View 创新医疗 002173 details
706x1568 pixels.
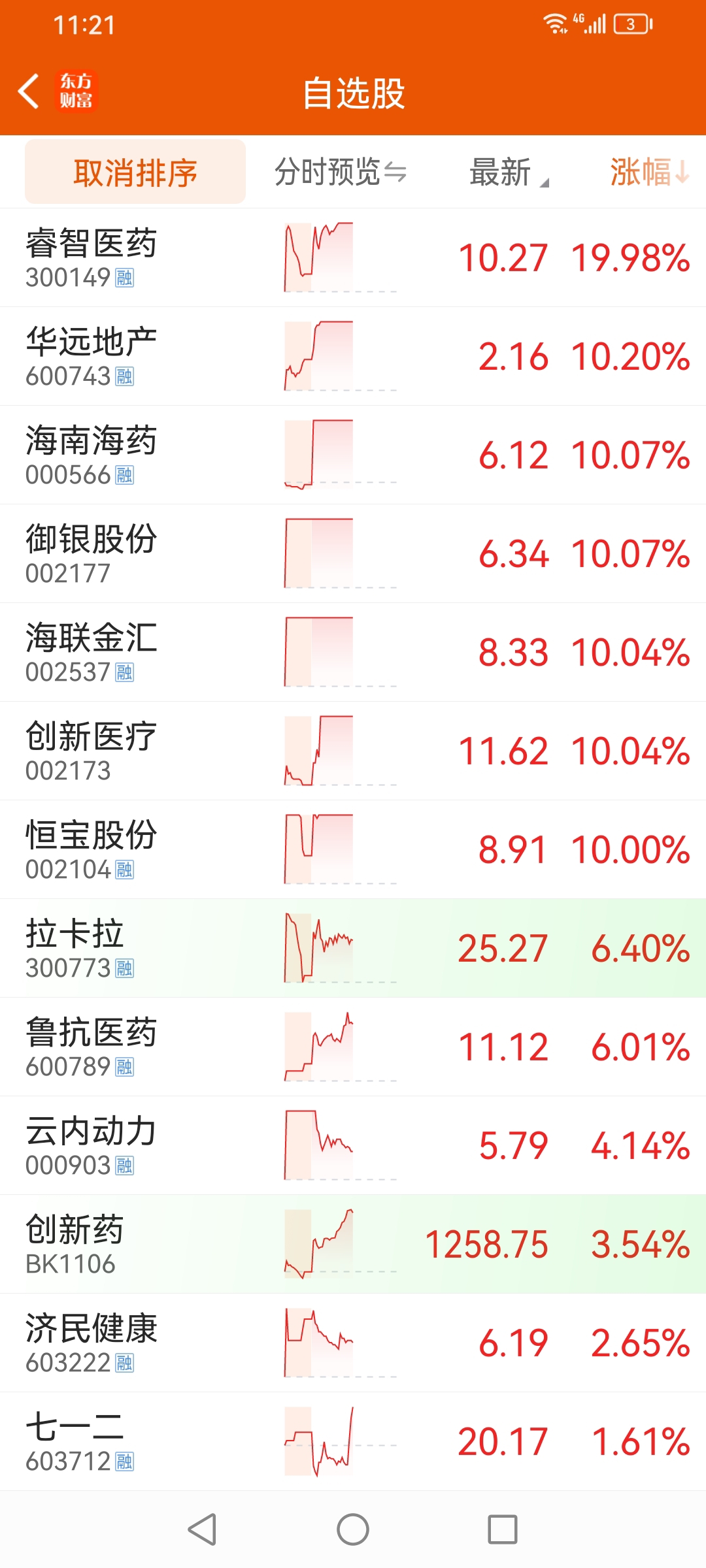[x=353, y=751]
